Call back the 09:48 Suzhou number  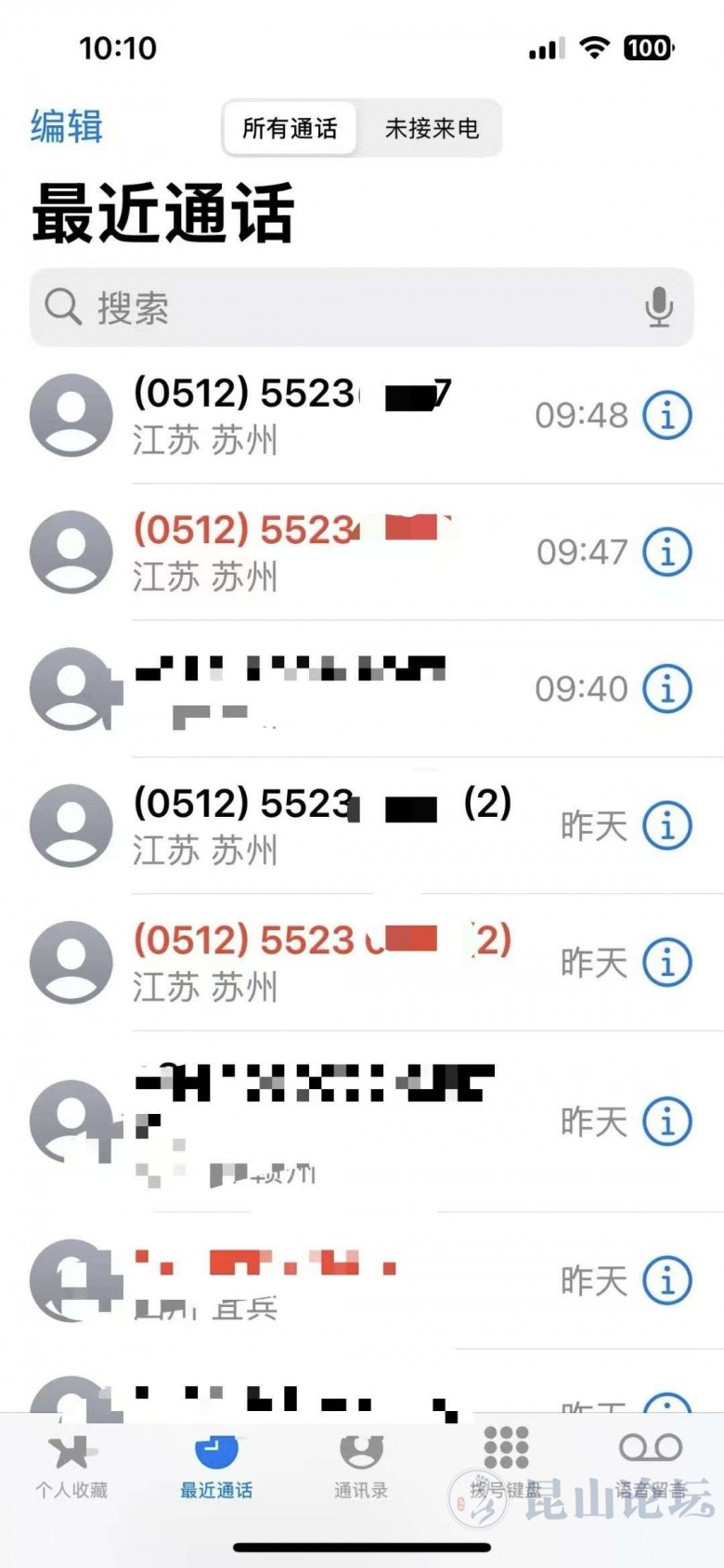click(x=306, y=415)
